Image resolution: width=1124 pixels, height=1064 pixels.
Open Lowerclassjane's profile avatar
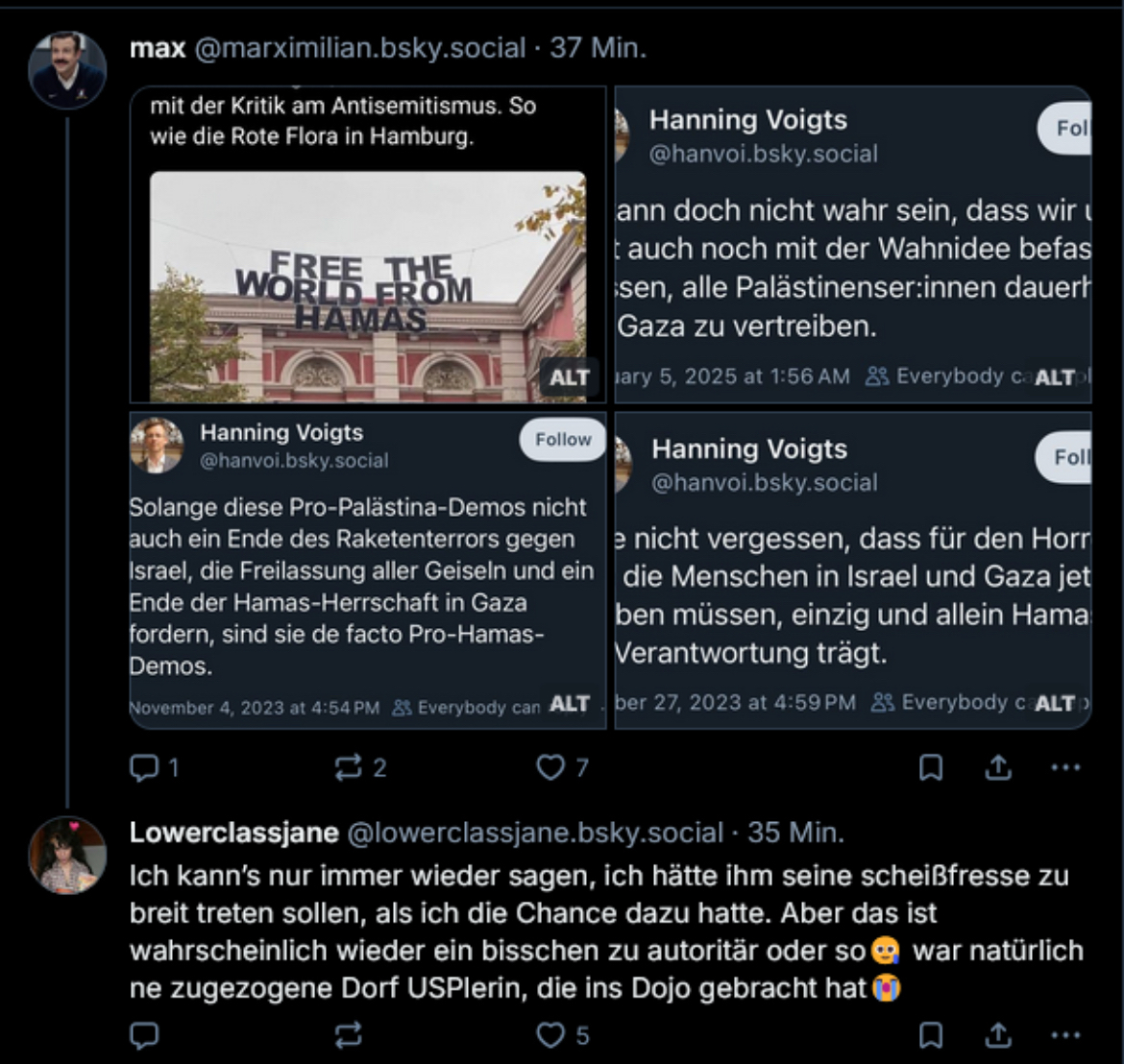[66, 856]
